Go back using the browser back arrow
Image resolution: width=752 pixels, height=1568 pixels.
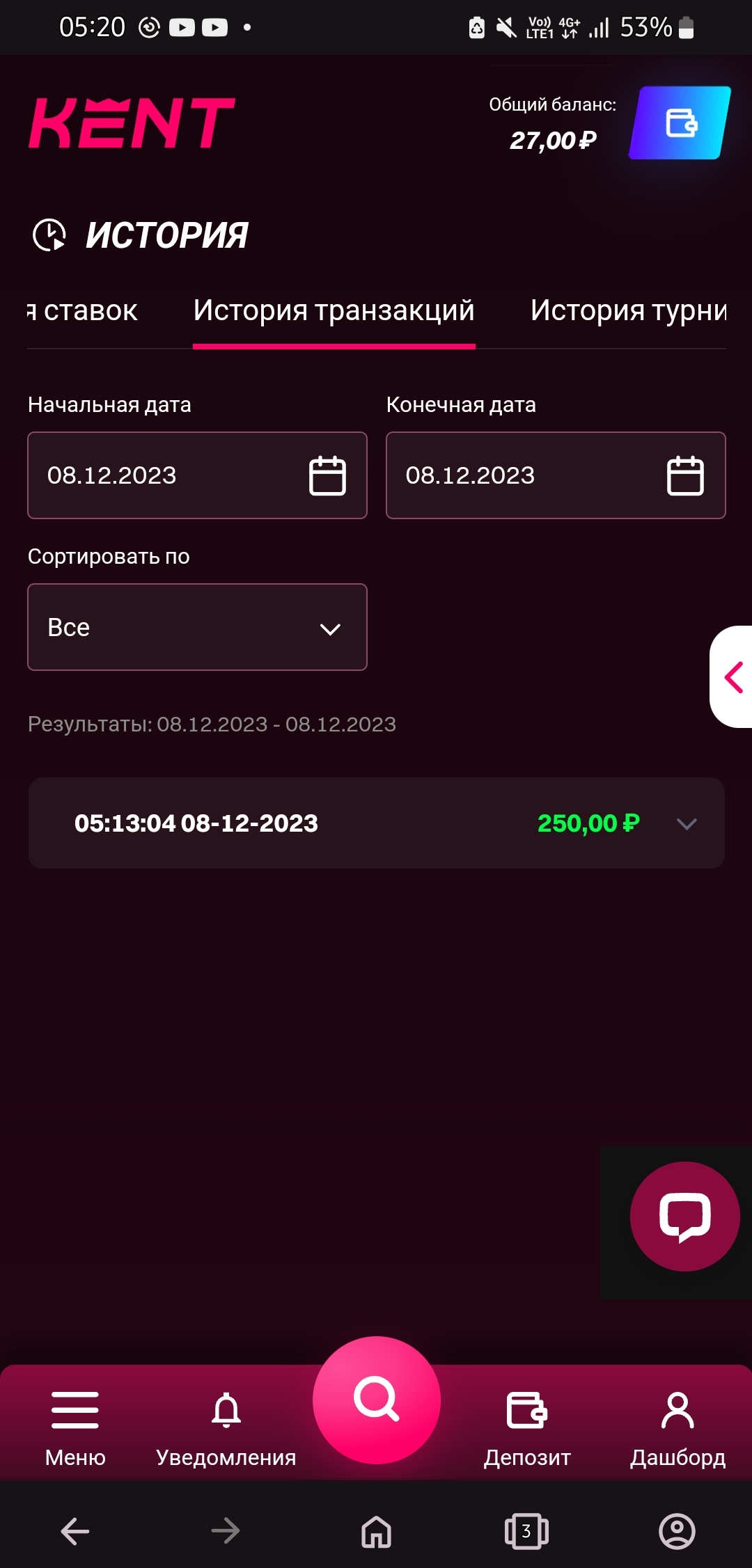pyautogui.click(x=75, y=1531)
